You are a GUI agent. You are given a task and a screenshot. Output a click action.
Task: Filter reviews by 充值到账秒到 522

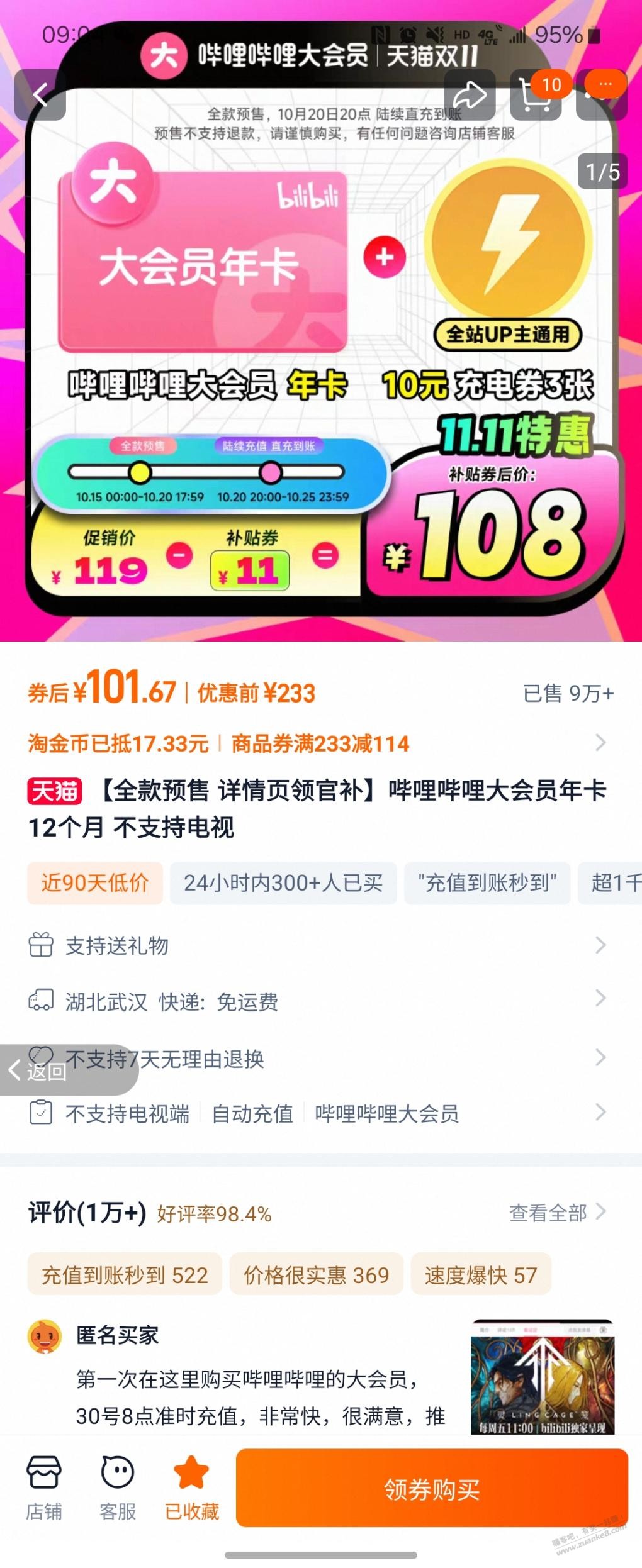[x=125, y=1275]
